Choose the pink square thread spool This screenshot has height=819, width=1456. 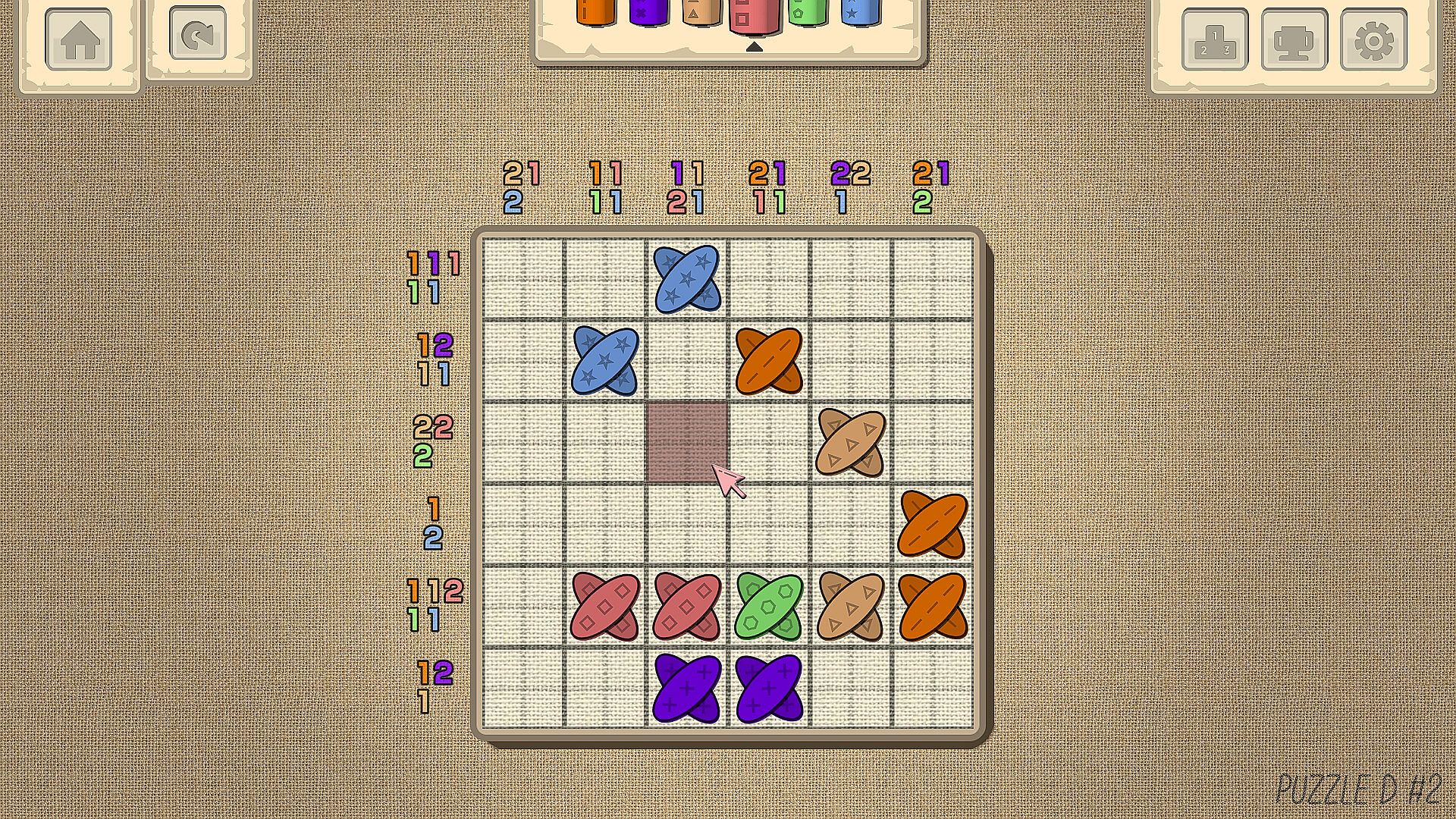(754, 15)
